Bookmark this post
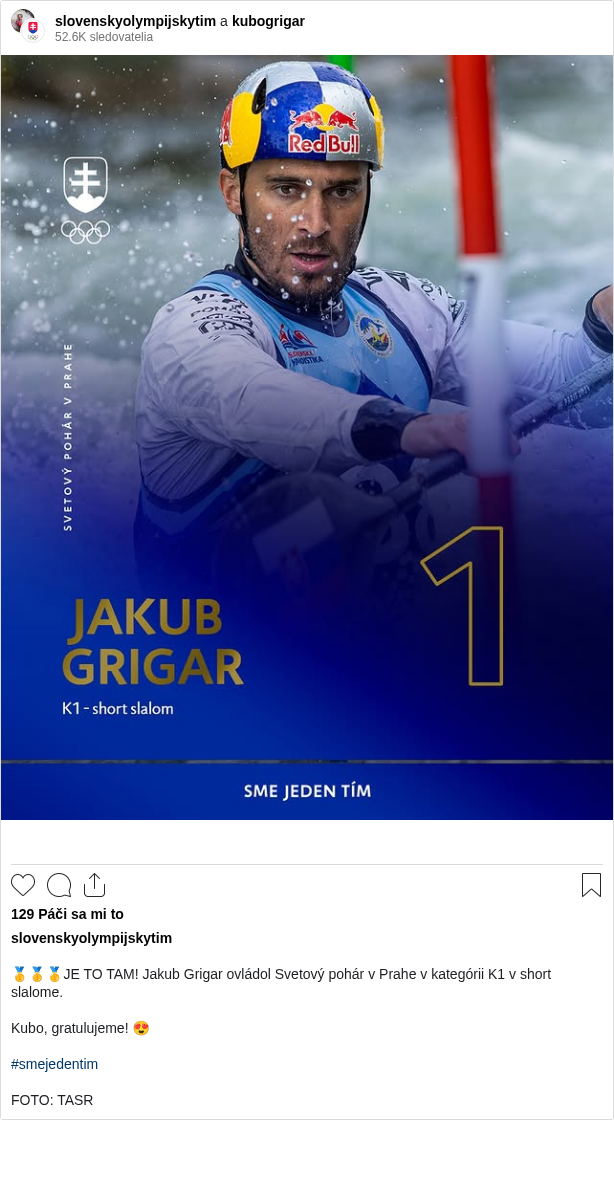Screen dimensions: 614x1189 point(591,885)
